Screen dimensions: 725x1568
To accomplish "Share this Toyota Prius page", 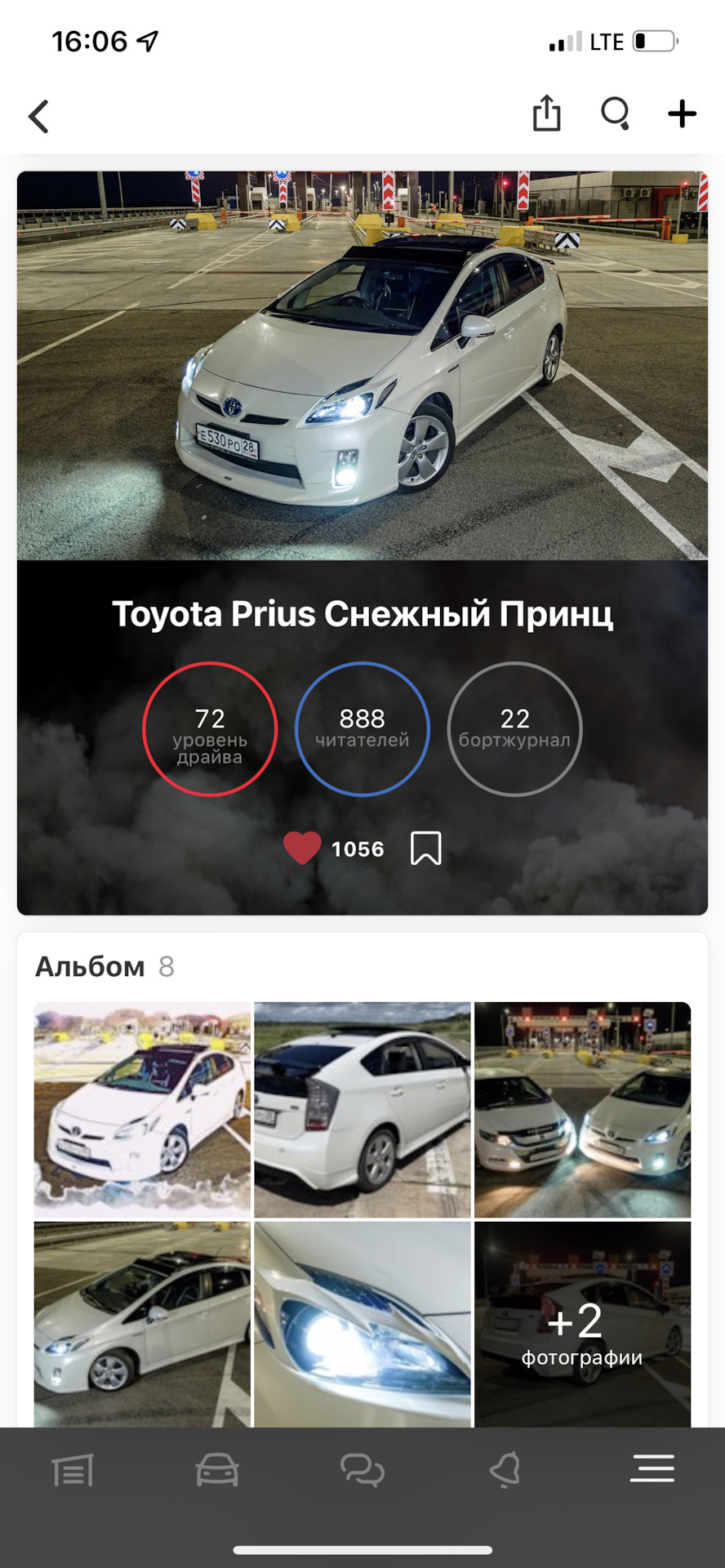I will (546, 114).
